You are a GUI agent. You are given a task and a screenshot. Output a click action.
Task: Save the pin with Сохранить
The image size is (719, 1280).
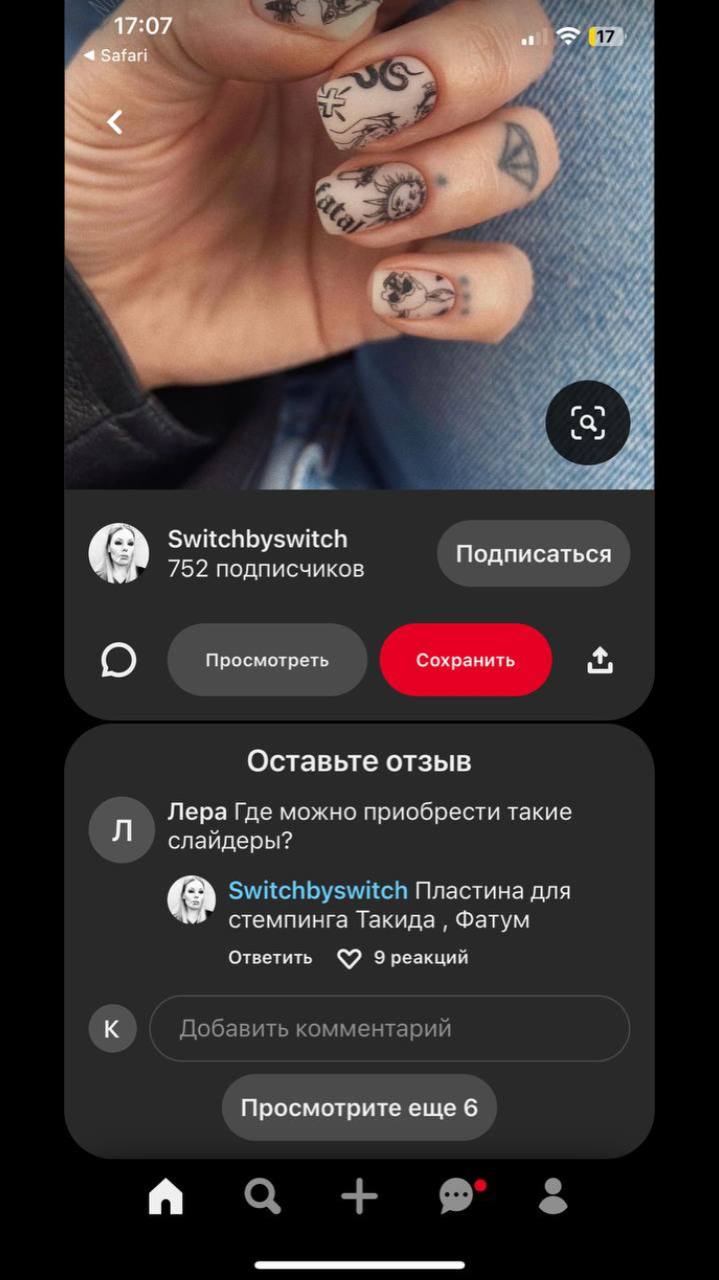[x=466, y=660]
